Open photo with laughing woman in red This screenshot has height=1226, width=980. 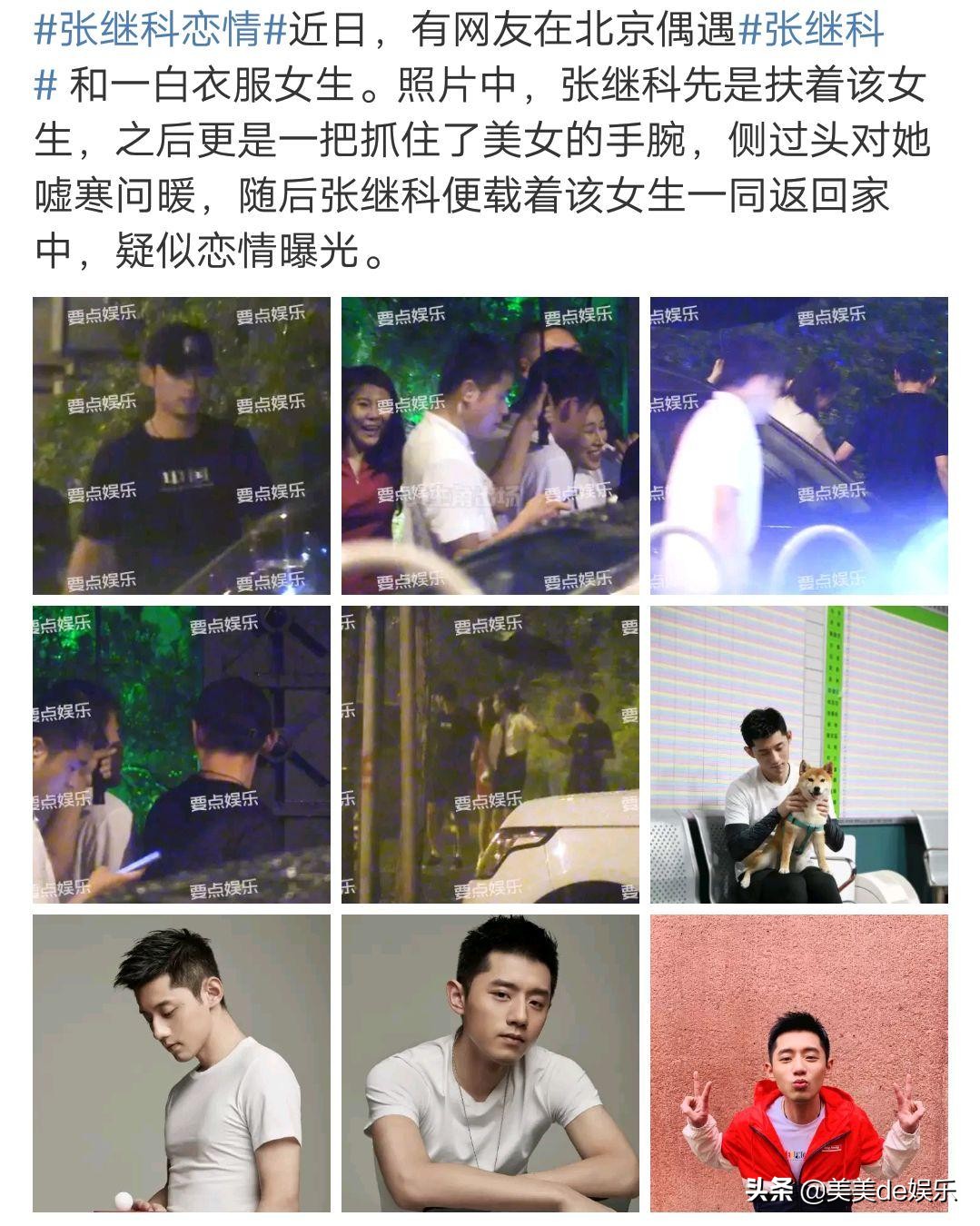pos(490,446)
